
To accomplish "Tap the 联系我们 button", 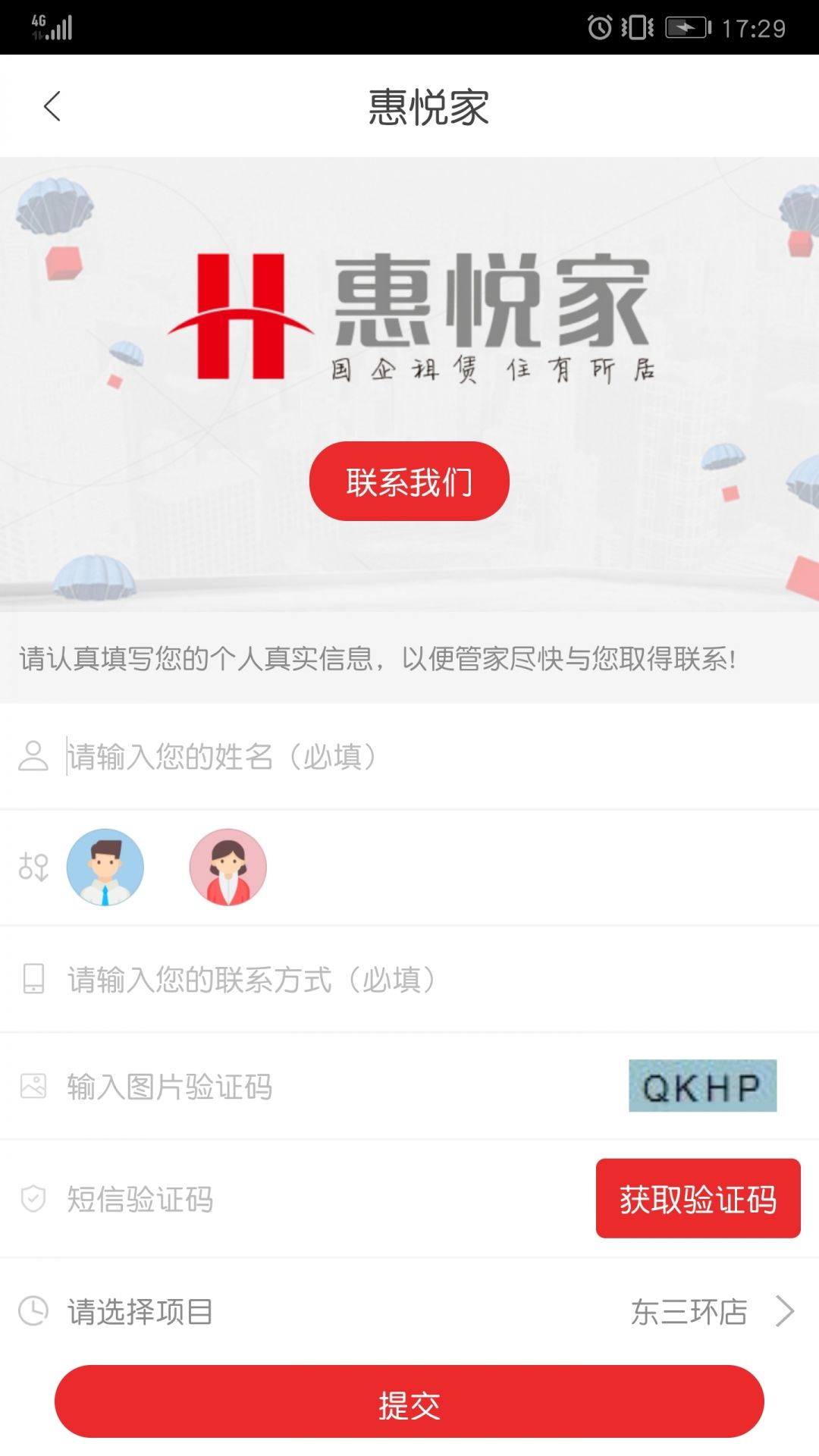I will click(409, 482).
